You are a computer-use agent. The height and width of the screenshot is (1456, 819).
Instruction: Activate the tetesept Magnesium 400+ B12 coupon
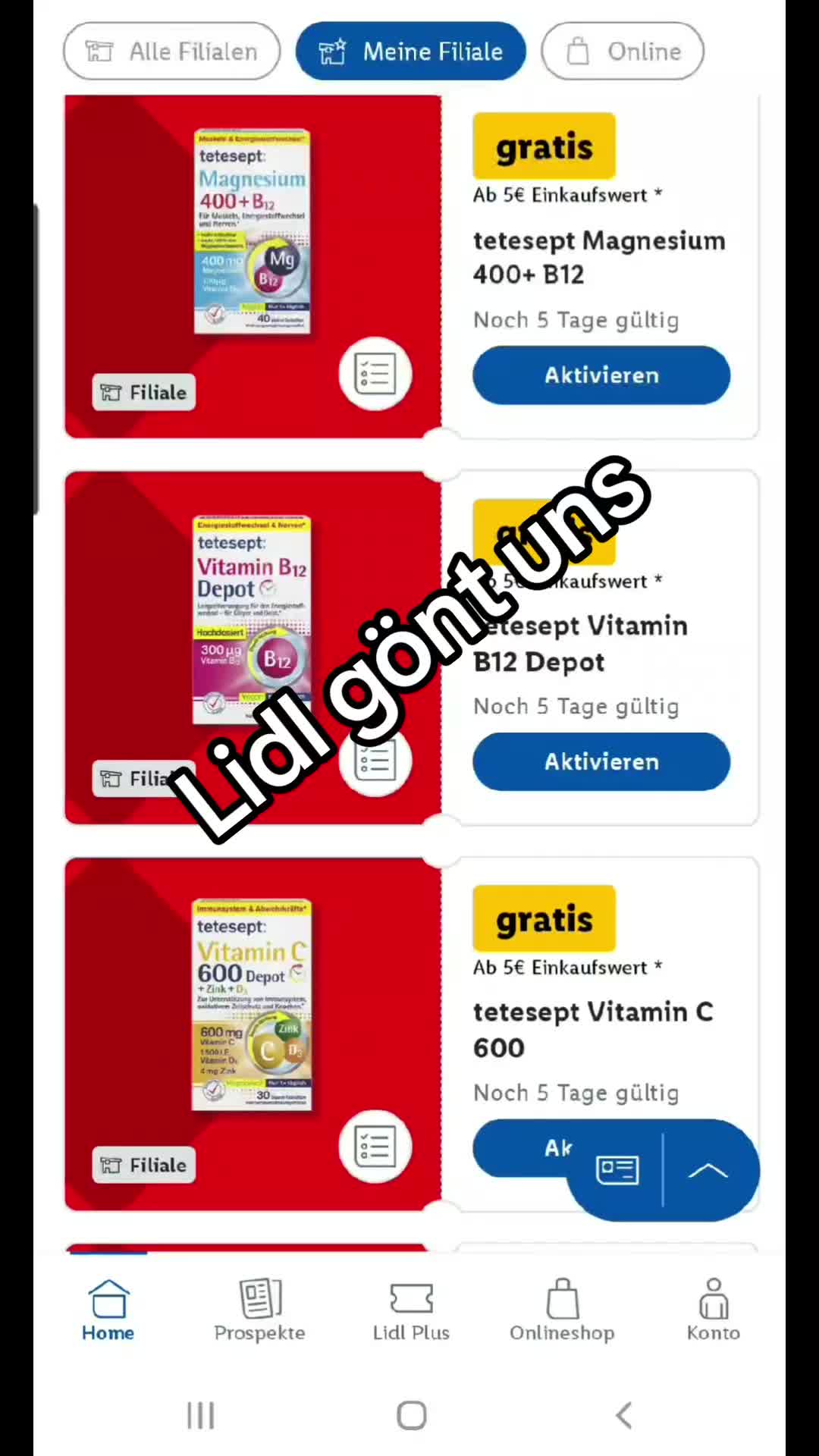[x=601, y=375]
